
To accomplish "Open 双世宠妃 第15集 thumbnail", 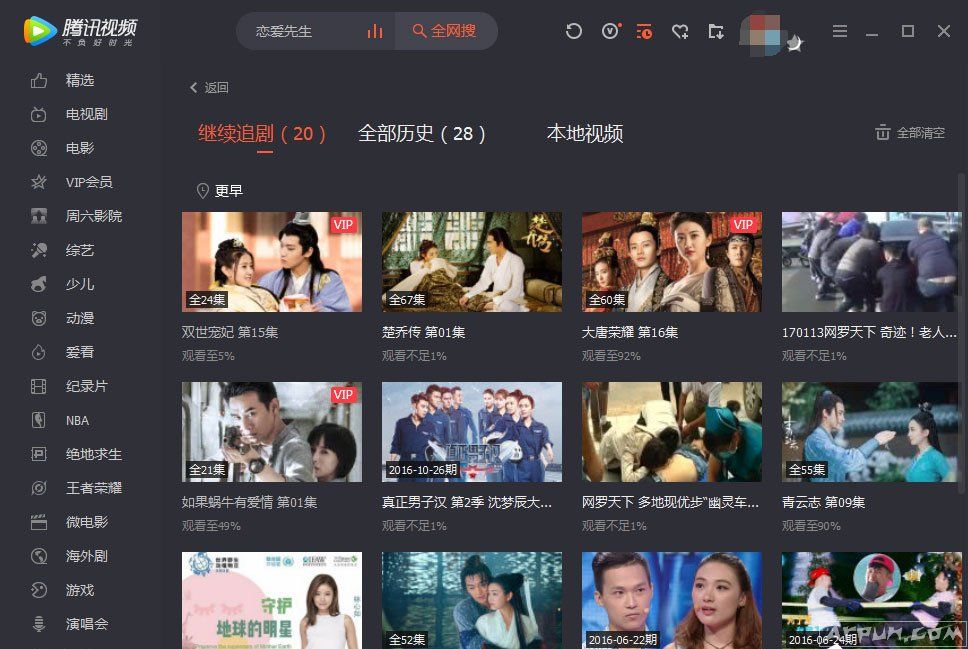I will (x=271, y=262).
